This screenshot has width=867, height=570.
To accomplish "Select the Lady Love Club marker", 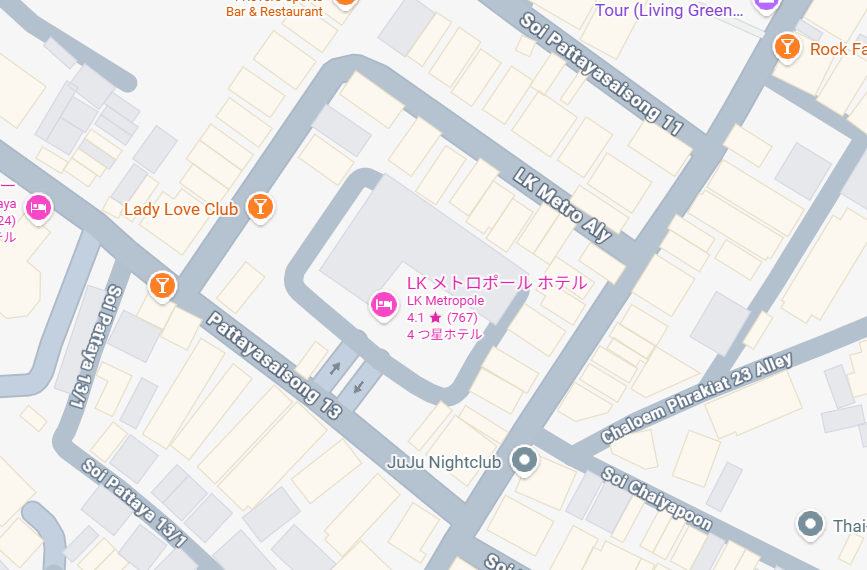I will coord(260,206).
